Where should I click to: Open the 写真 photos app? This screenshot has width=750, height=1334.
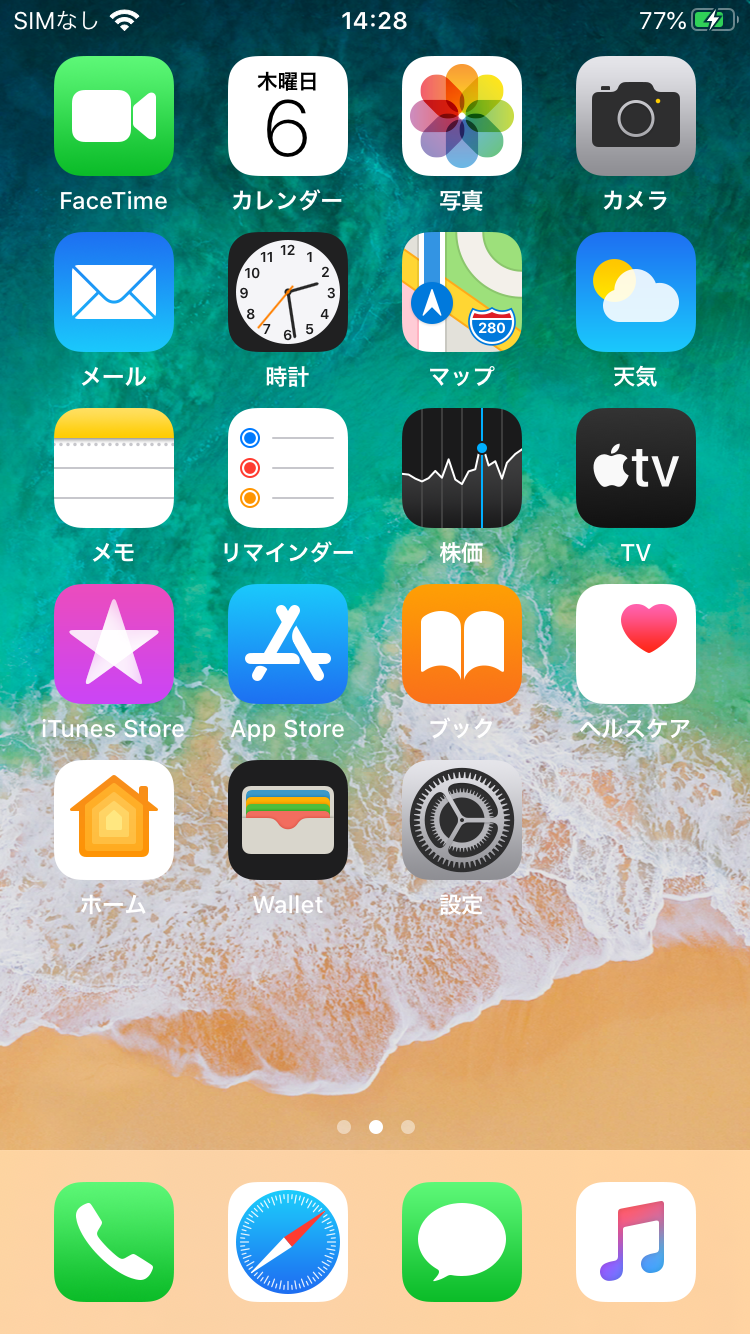[462, 116]
